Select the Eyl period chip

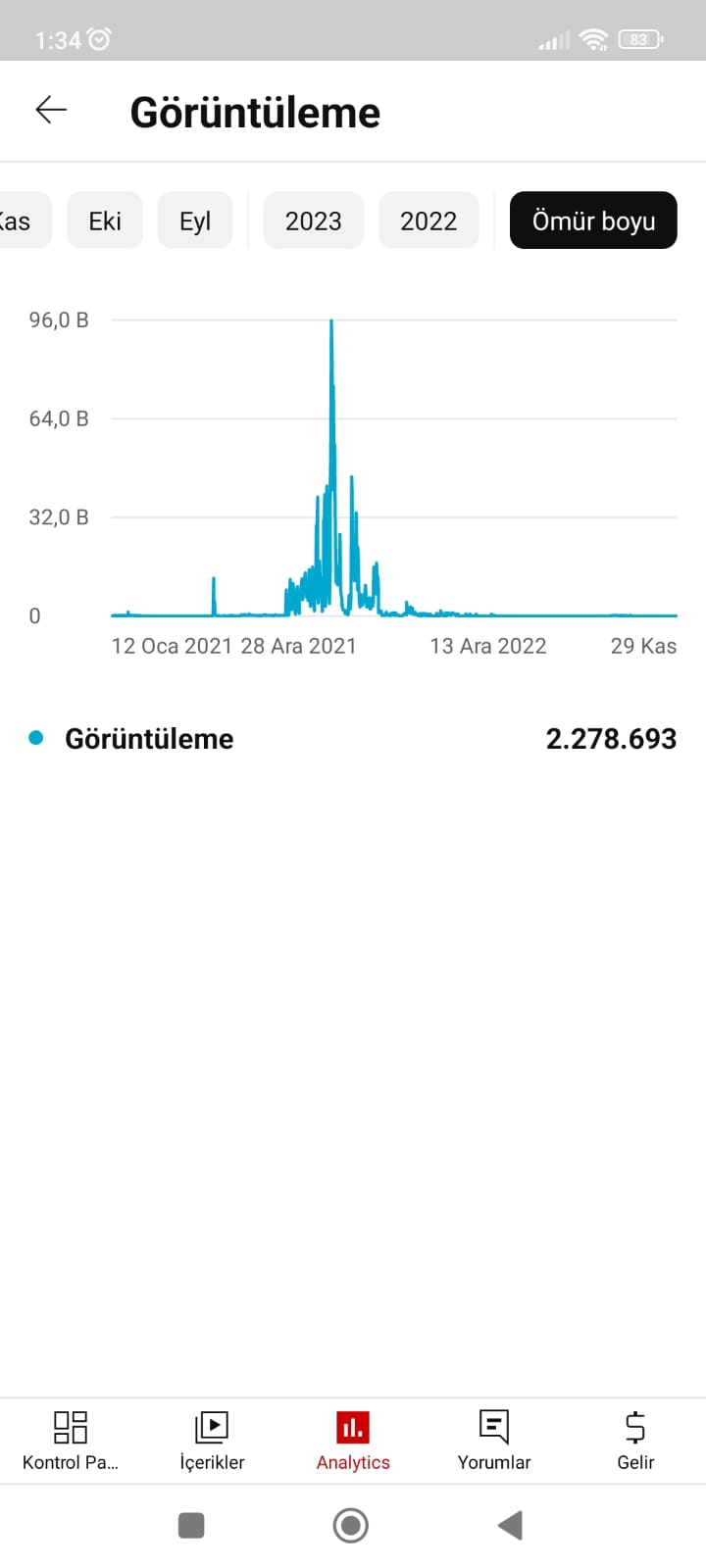click(x=195, y=220)
